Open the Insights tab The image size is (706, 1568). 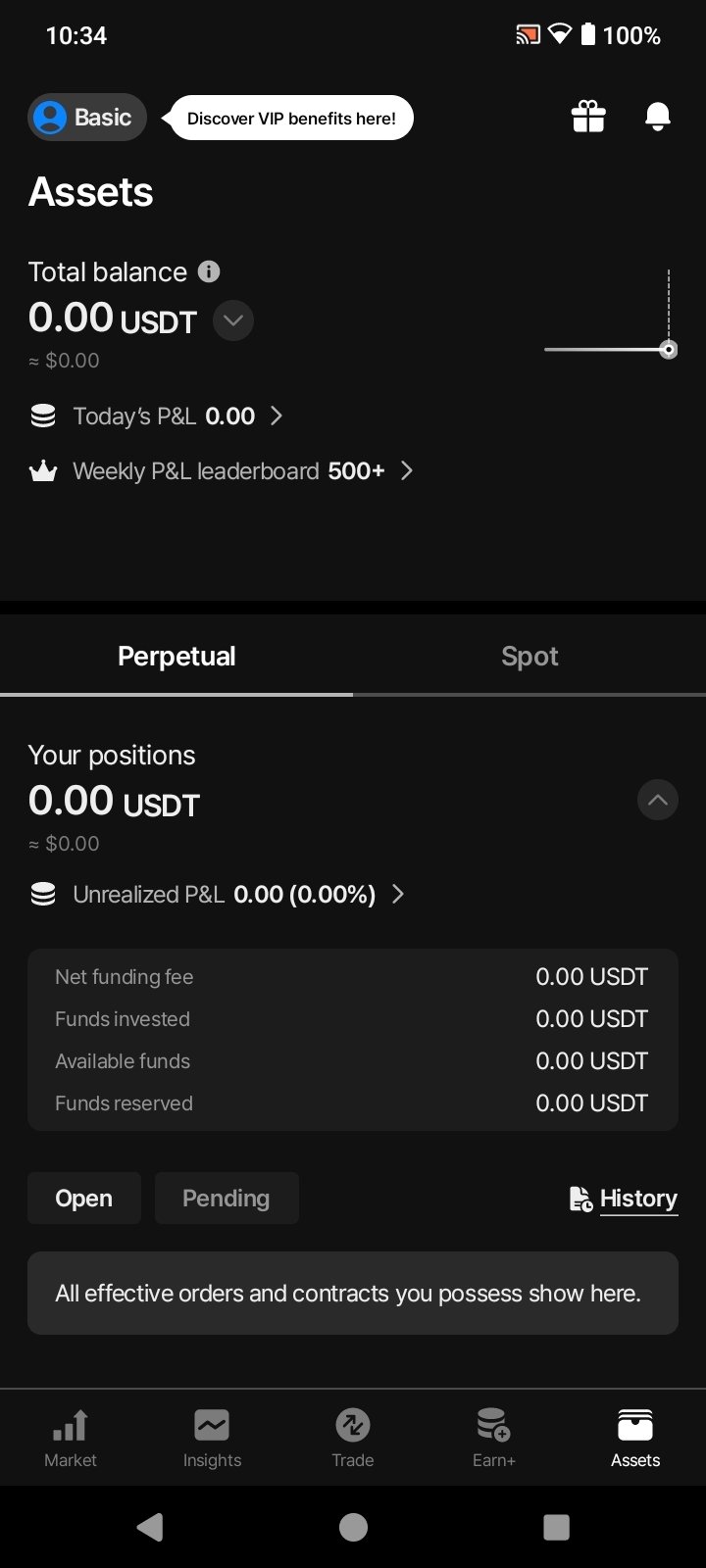tap(212, 1438)
